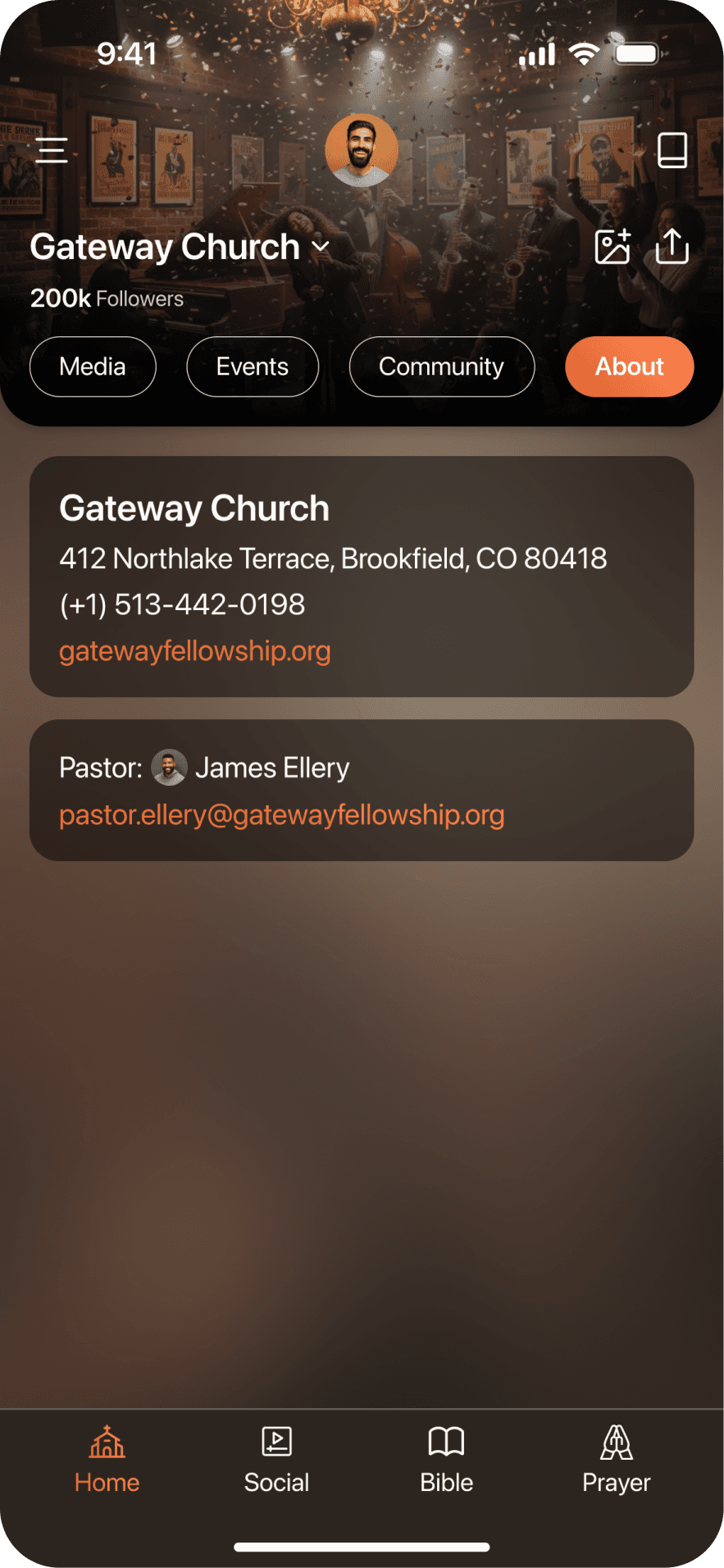Viewport: 724px width, 1568px height.
Task: Open the hamburger menu
Action: pyautogui.click(x=52, y=150)
